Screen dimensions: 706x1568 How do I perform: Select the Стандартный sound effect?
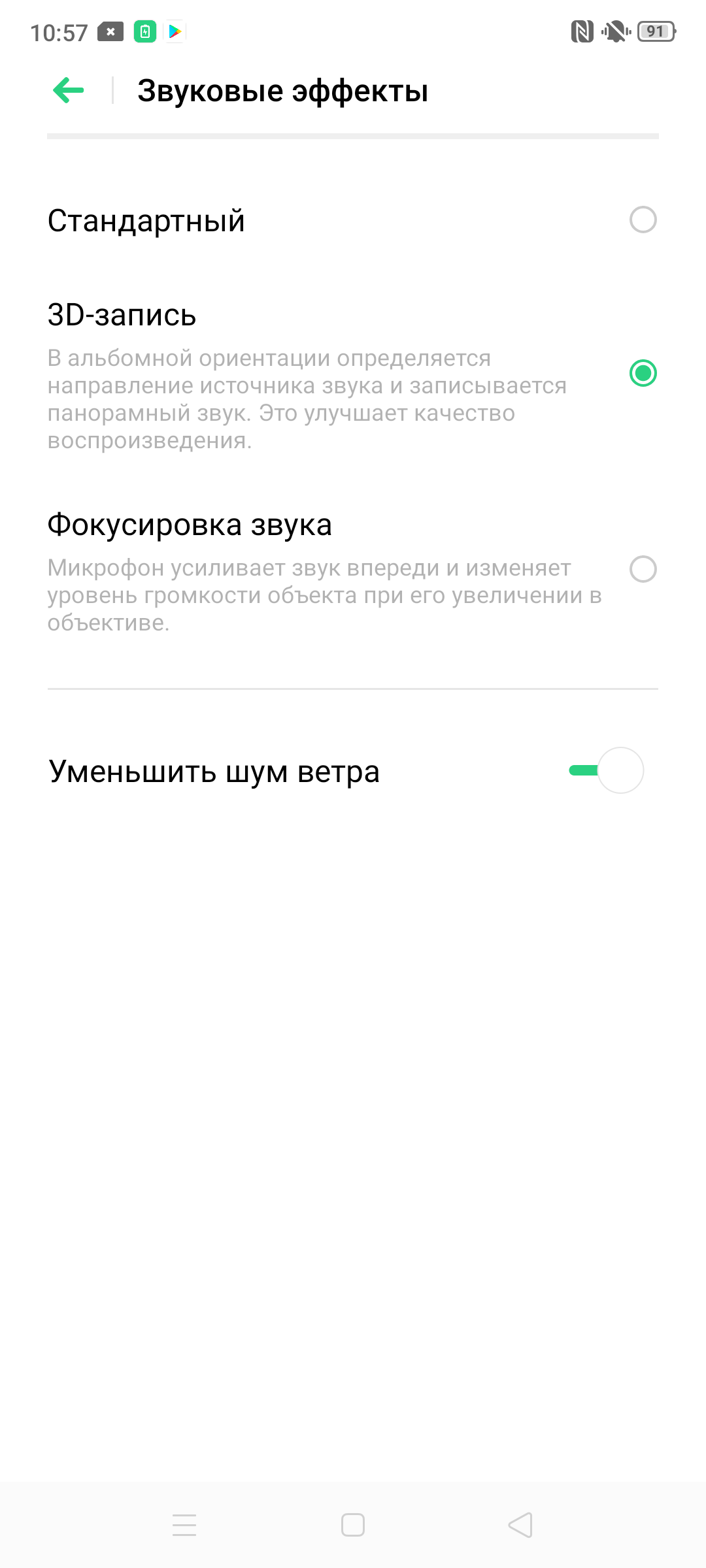click(x=643, y=220)
